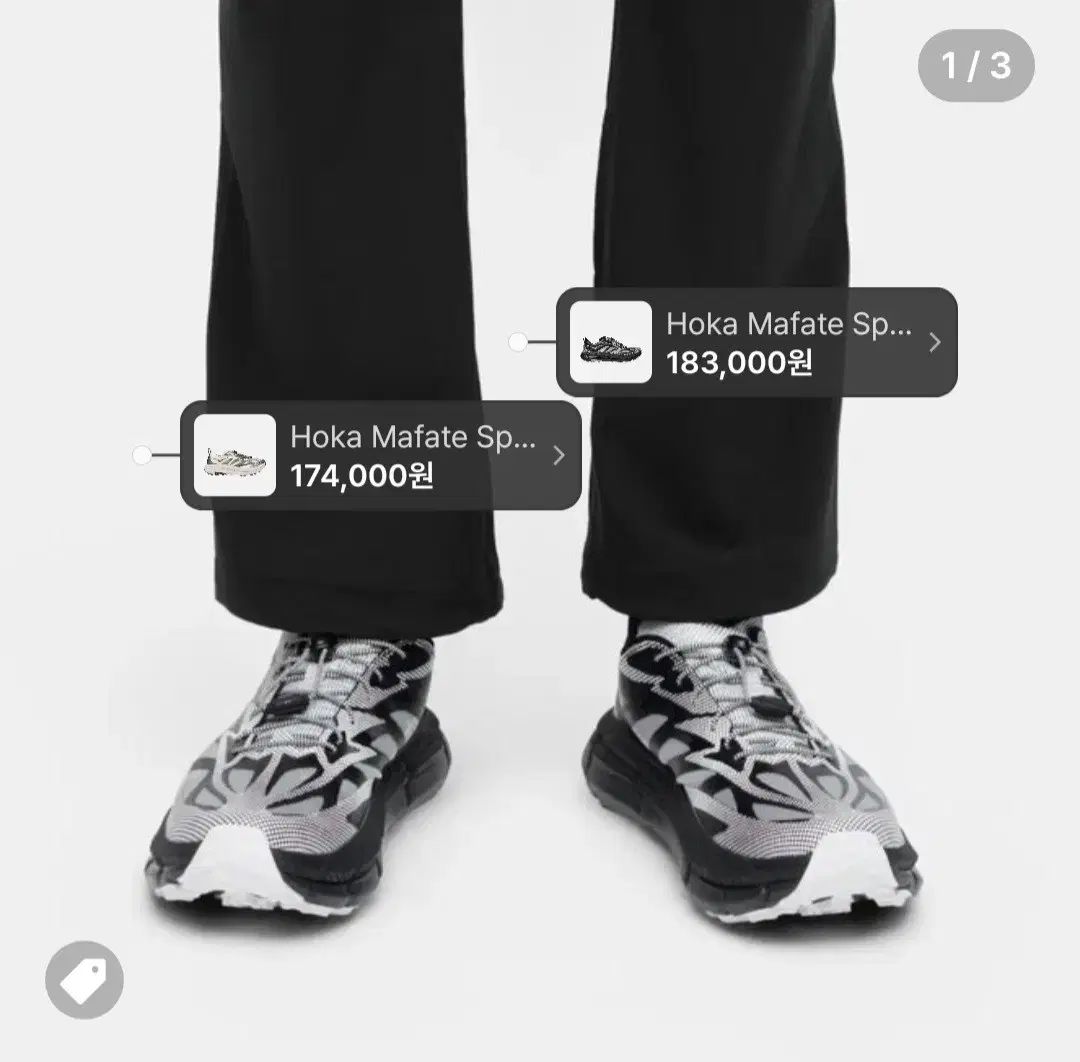This screenshot has height=1062, width=1080.
Task: Toggle product tags with the tag icon
Action: (x=84, y=980)
